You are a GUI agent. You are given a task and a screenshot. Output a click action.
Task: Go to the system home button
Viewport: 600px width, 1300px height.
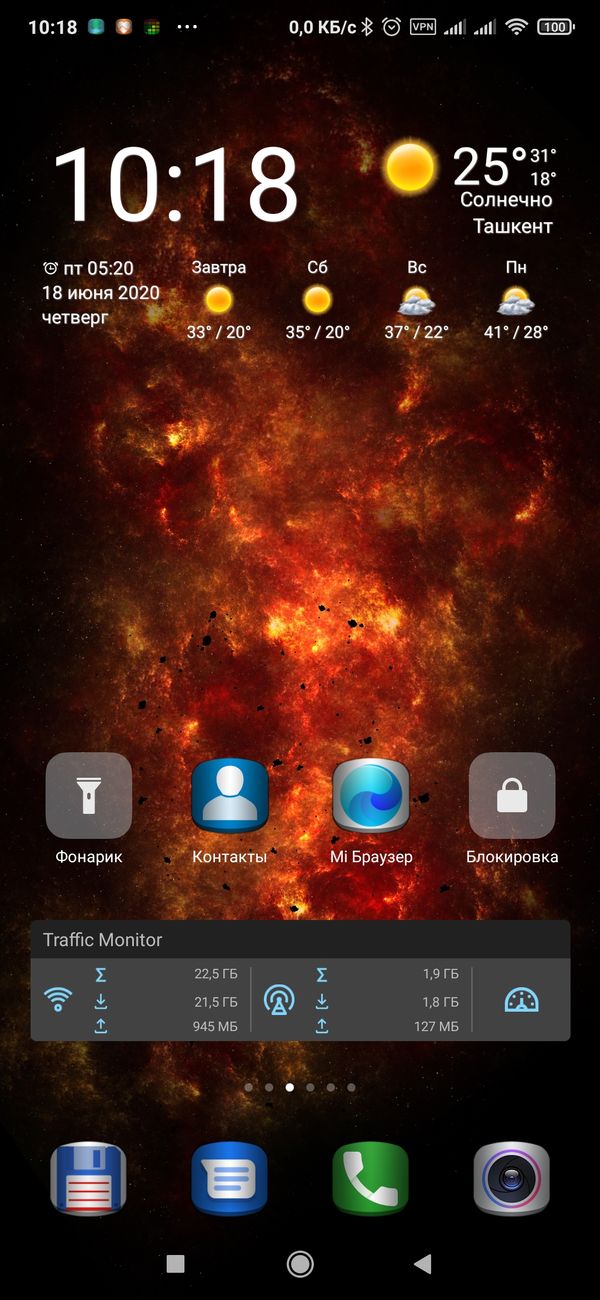(x=300, y=1264)
